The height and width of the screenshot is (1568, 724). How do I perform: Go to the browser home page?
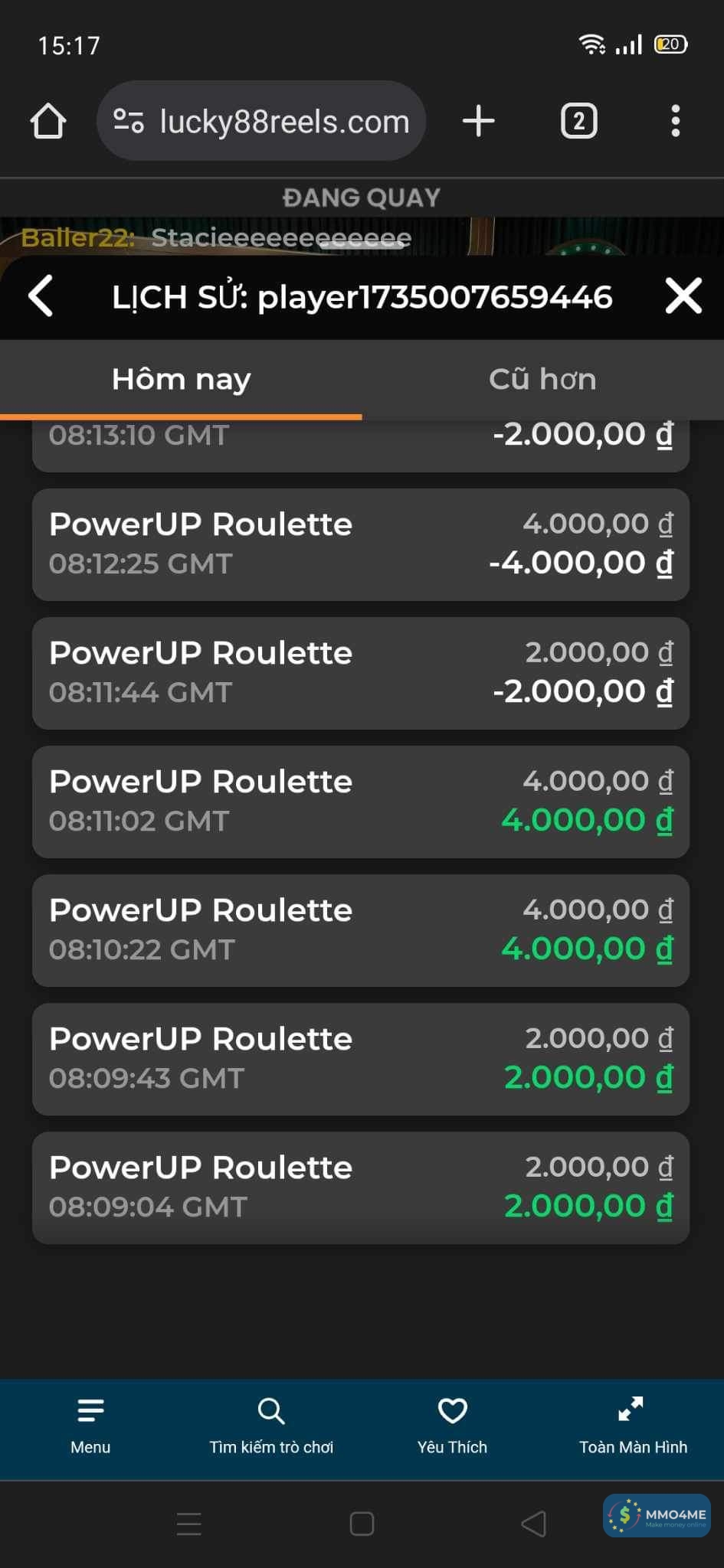48,121
